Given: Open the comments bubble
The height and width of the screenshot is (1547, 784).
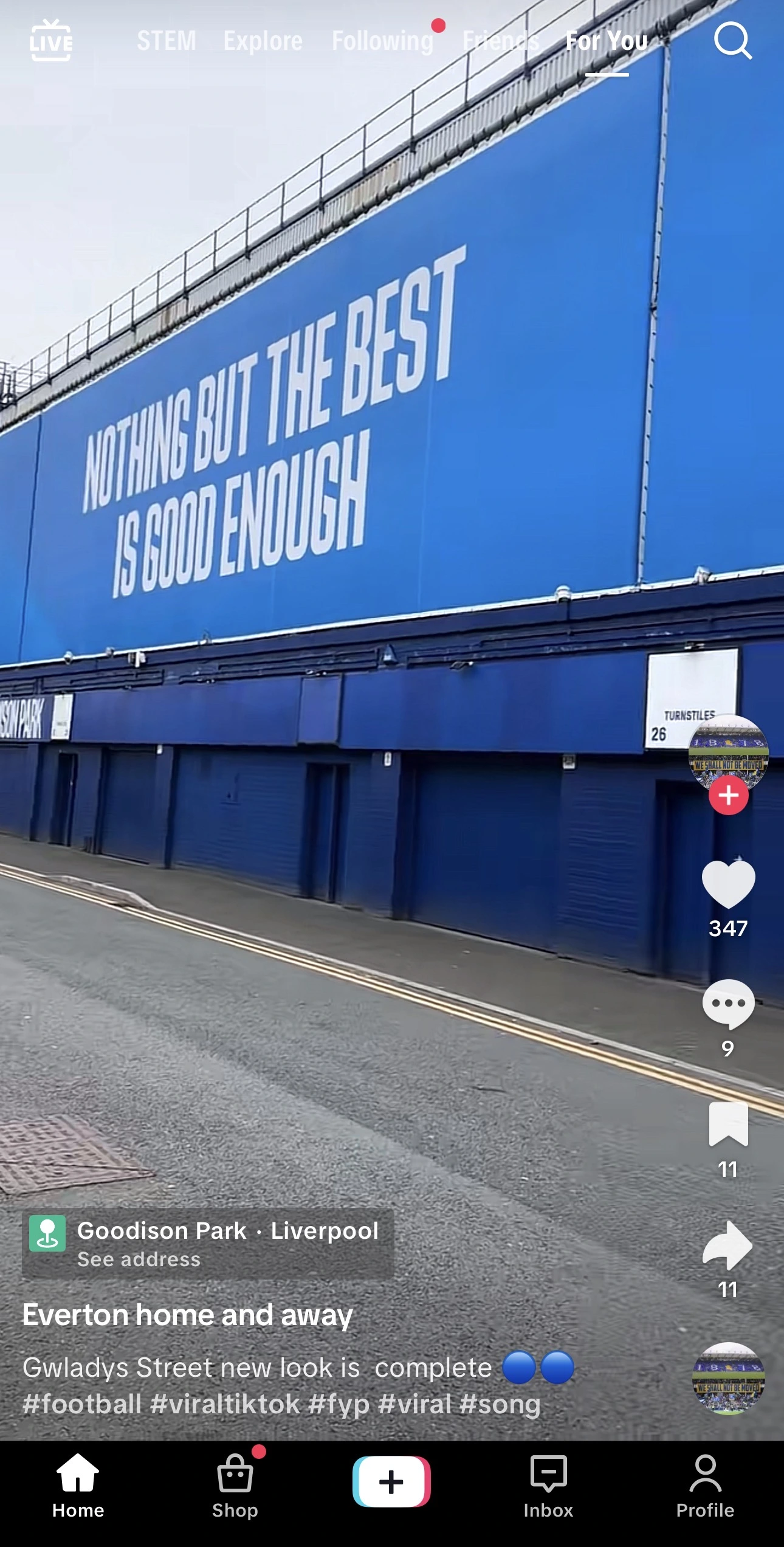Looking at the screenshot, I should [x=728, y=1004].
